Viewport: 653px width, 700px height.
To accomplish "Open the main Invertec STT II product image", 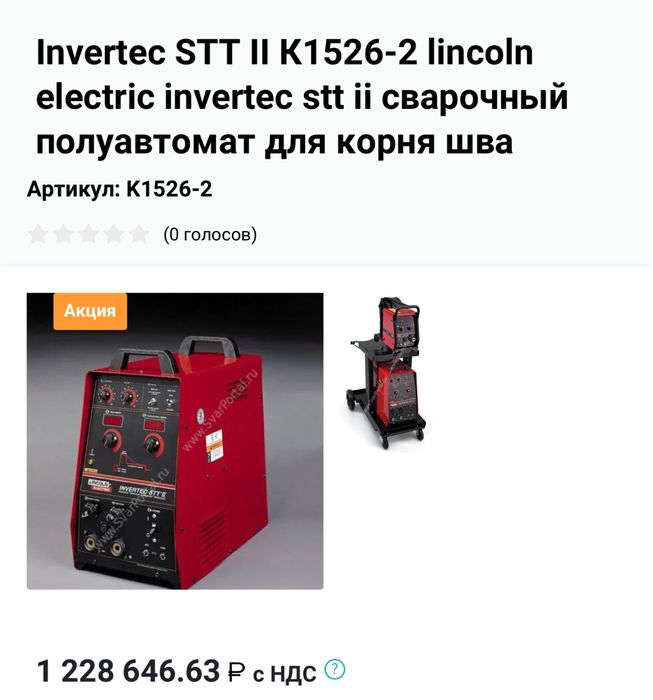I will [175, 441].
